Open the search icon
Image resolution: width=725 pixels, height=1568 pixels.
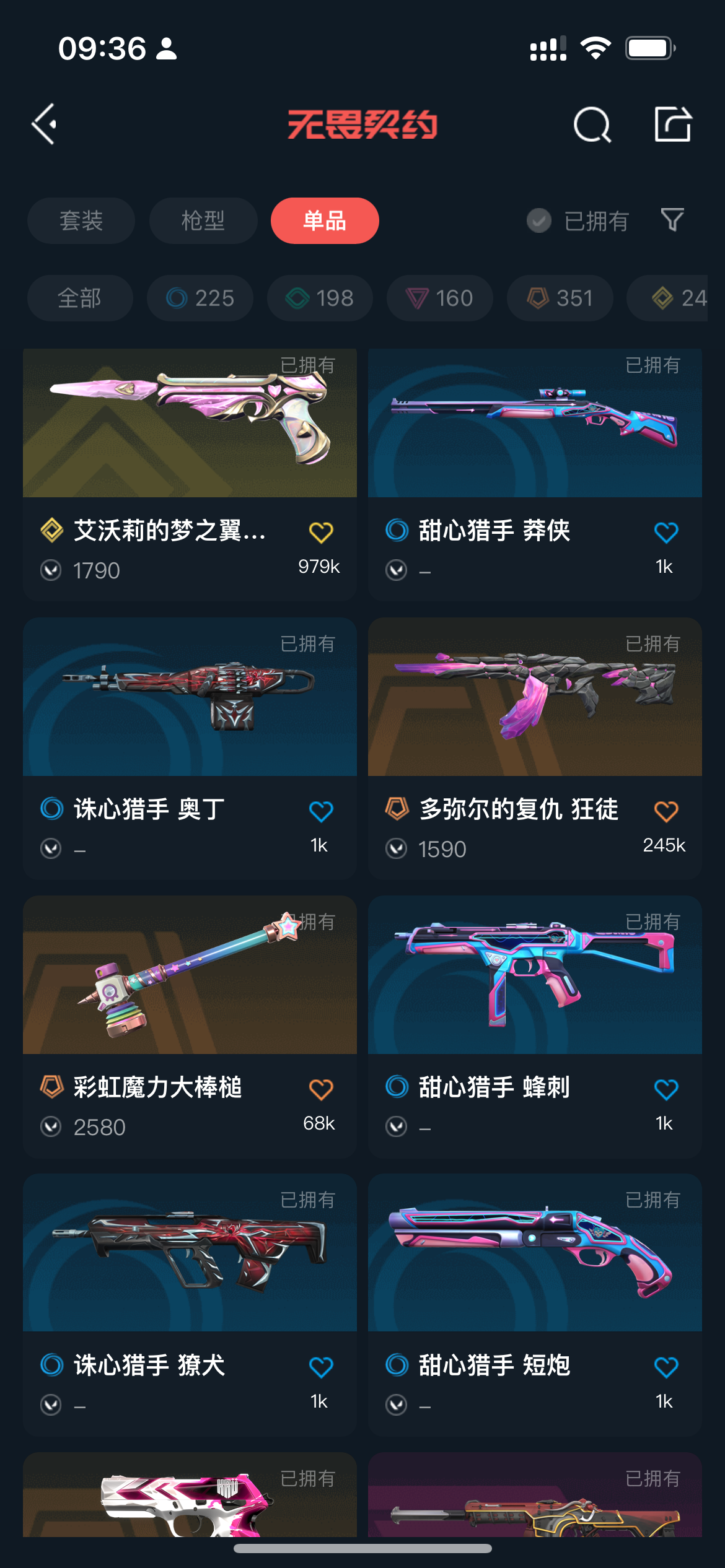click(592, 124)
